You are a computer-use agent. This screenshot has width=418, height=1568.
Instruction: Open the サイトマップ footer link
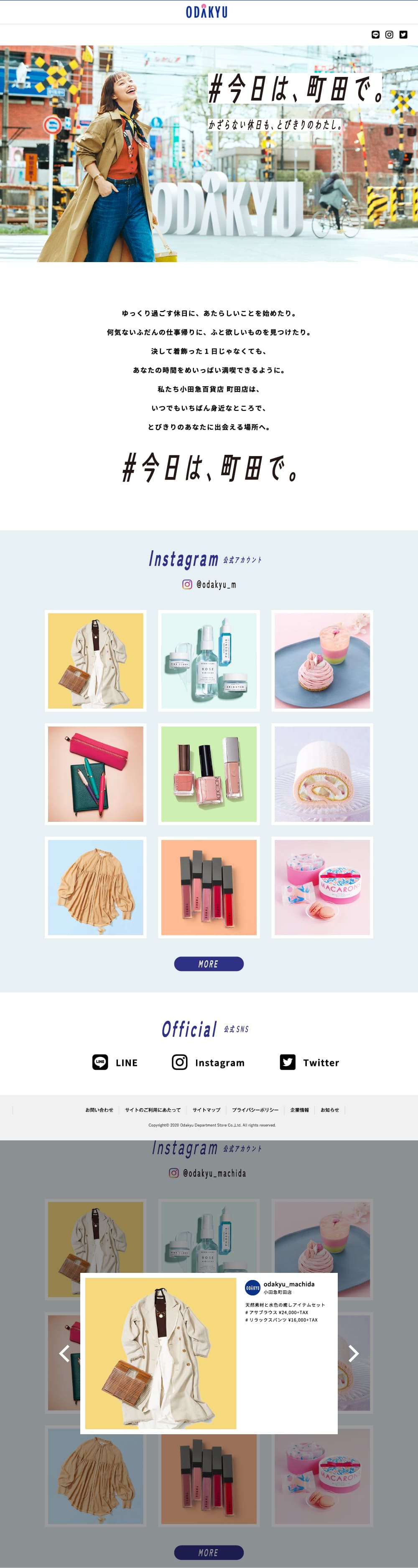(x=206, y=1110)
